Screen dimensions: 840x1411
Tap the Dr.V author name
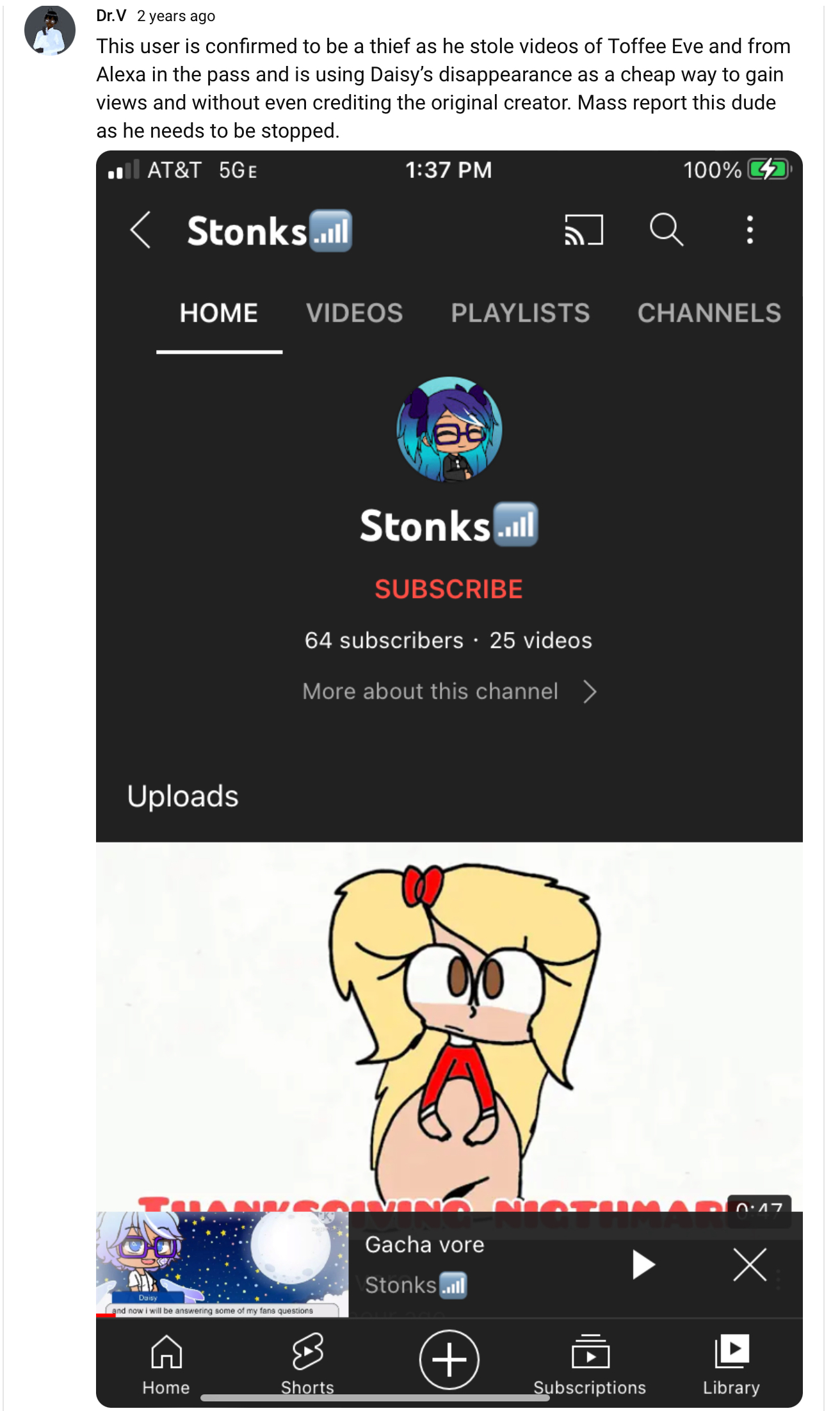coord(111,16)
